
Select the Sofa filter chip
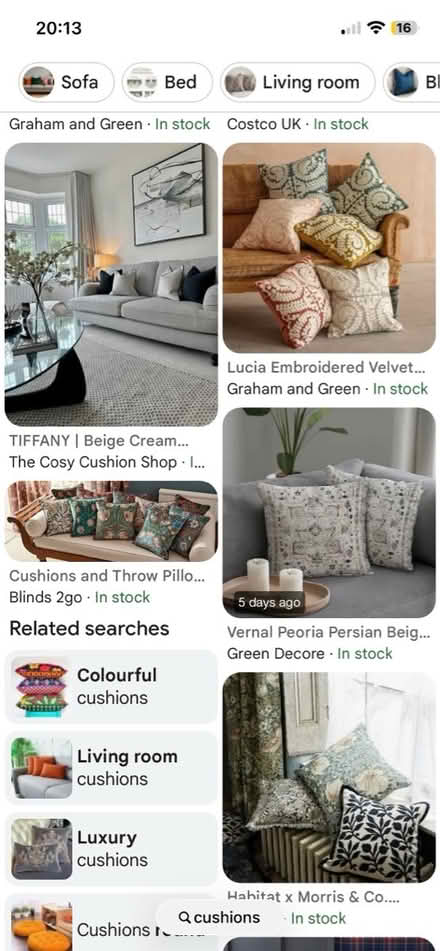tap(66, 82)
